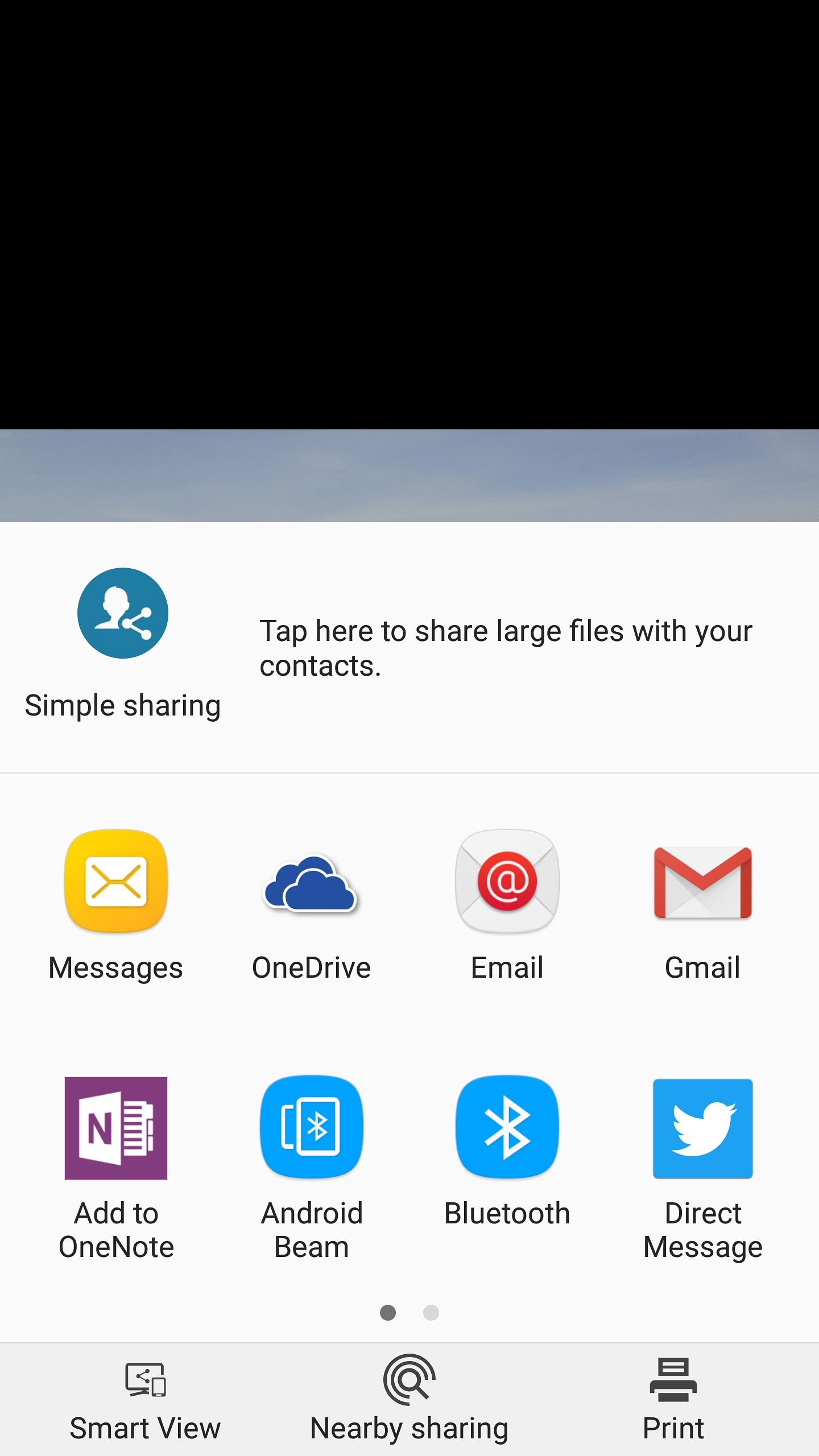This screenshot has width=819, height=1456.
Task: Select Gmail as share target
Action: click(703, 905)
